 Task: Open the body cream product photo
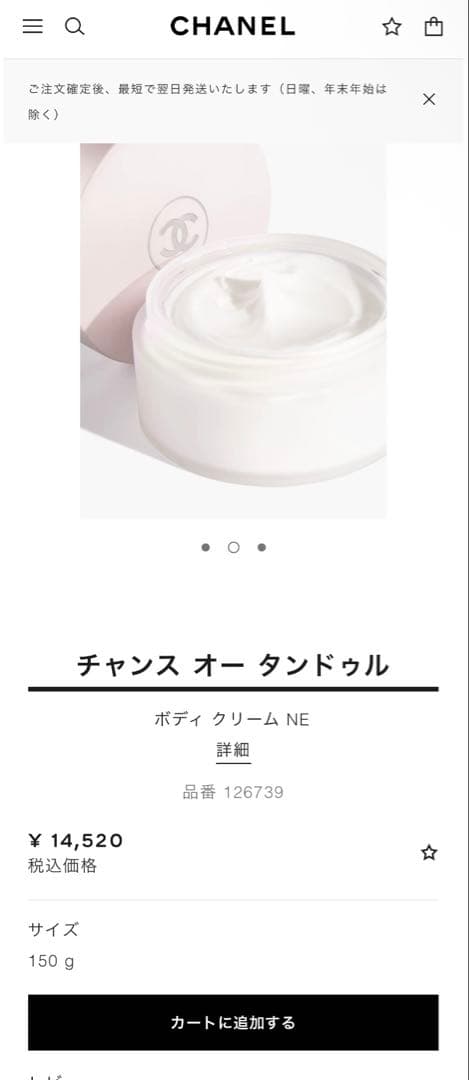coord(233,331)
